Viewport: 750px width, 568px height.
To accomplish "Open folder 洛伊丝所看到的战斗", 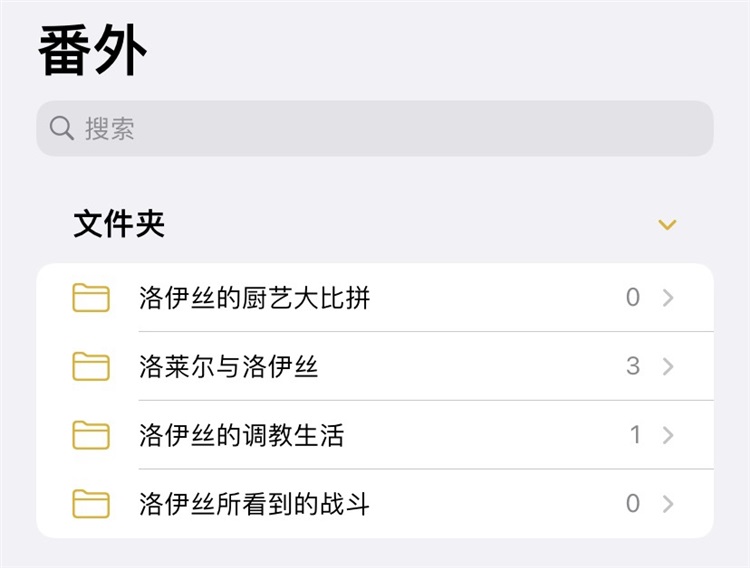I will pyautogui.click(x=375, y=504).
